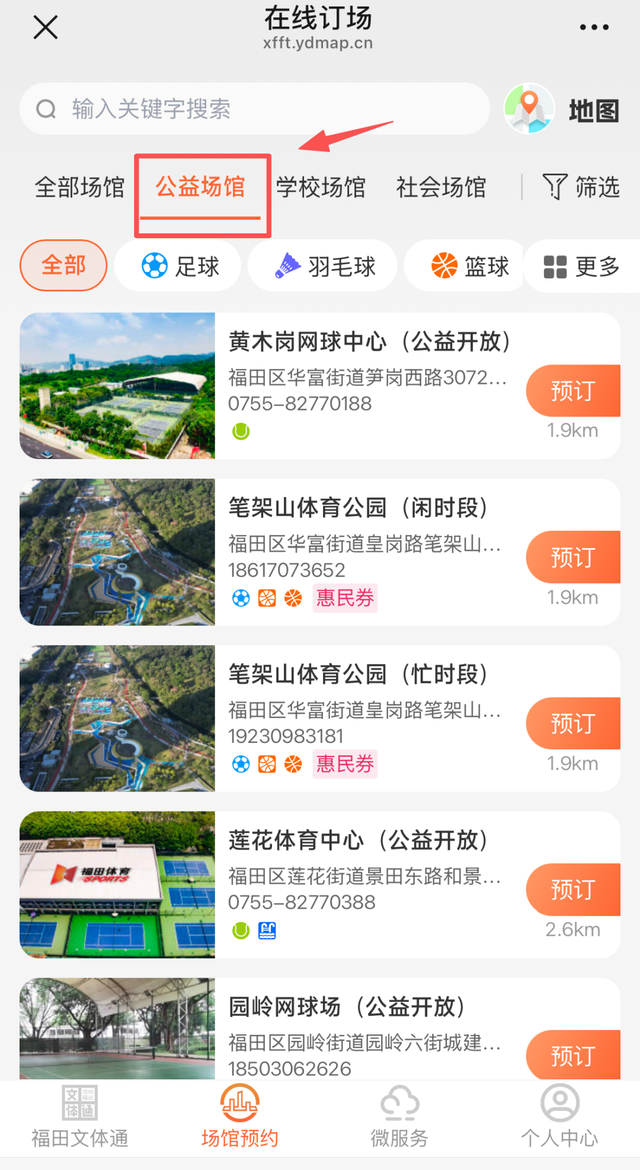
Task: Go to the 福田文体通 tab
Action: [x=80, y=1116]
